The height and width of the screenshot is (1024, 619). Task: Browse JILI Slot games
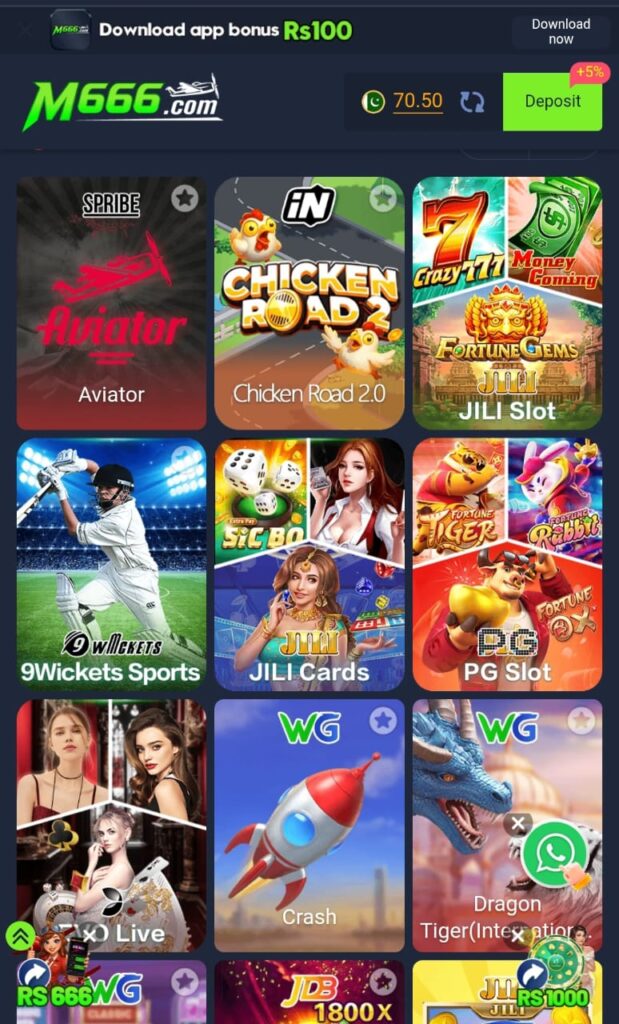coord(507,304)
